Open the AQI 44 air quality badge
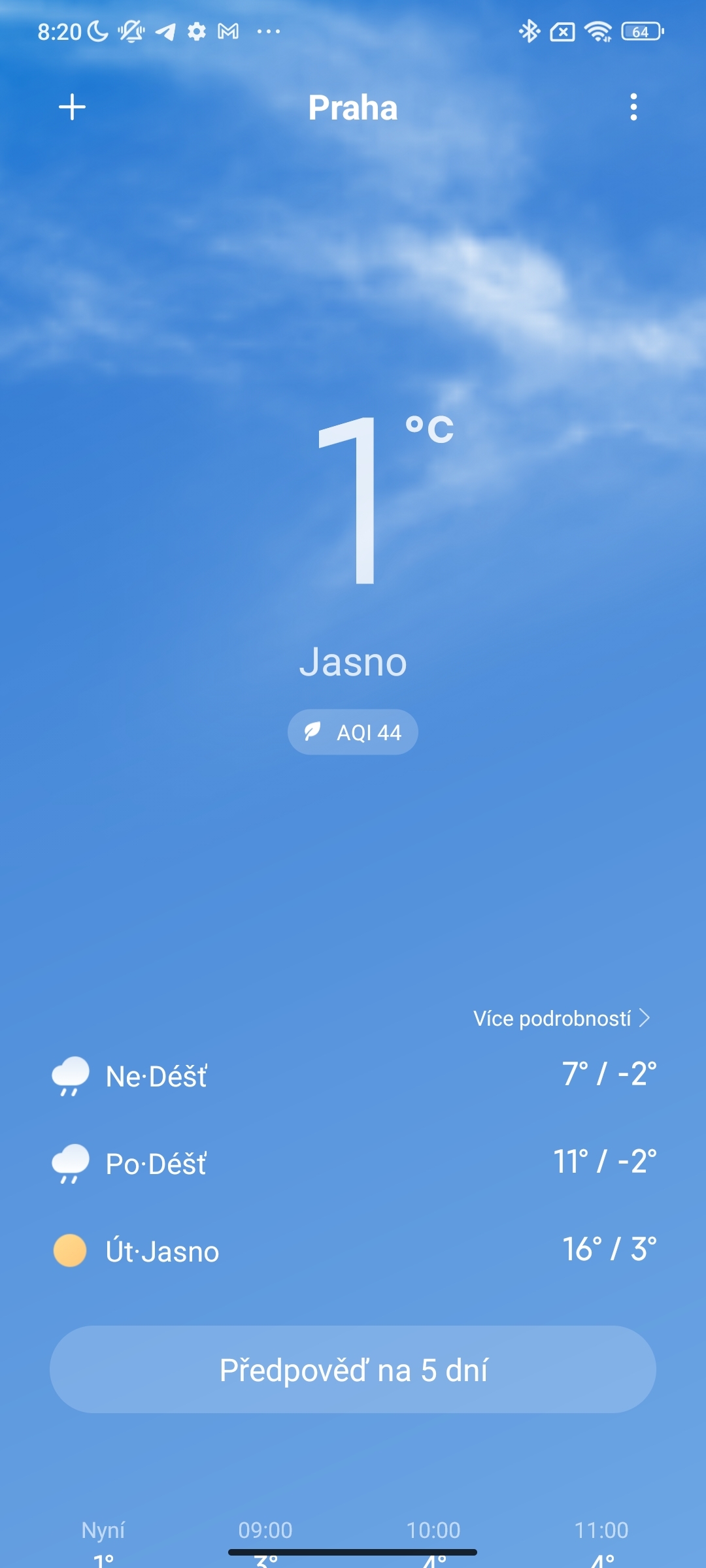This screenshot has width=706, height=1568. pos(353,732)
